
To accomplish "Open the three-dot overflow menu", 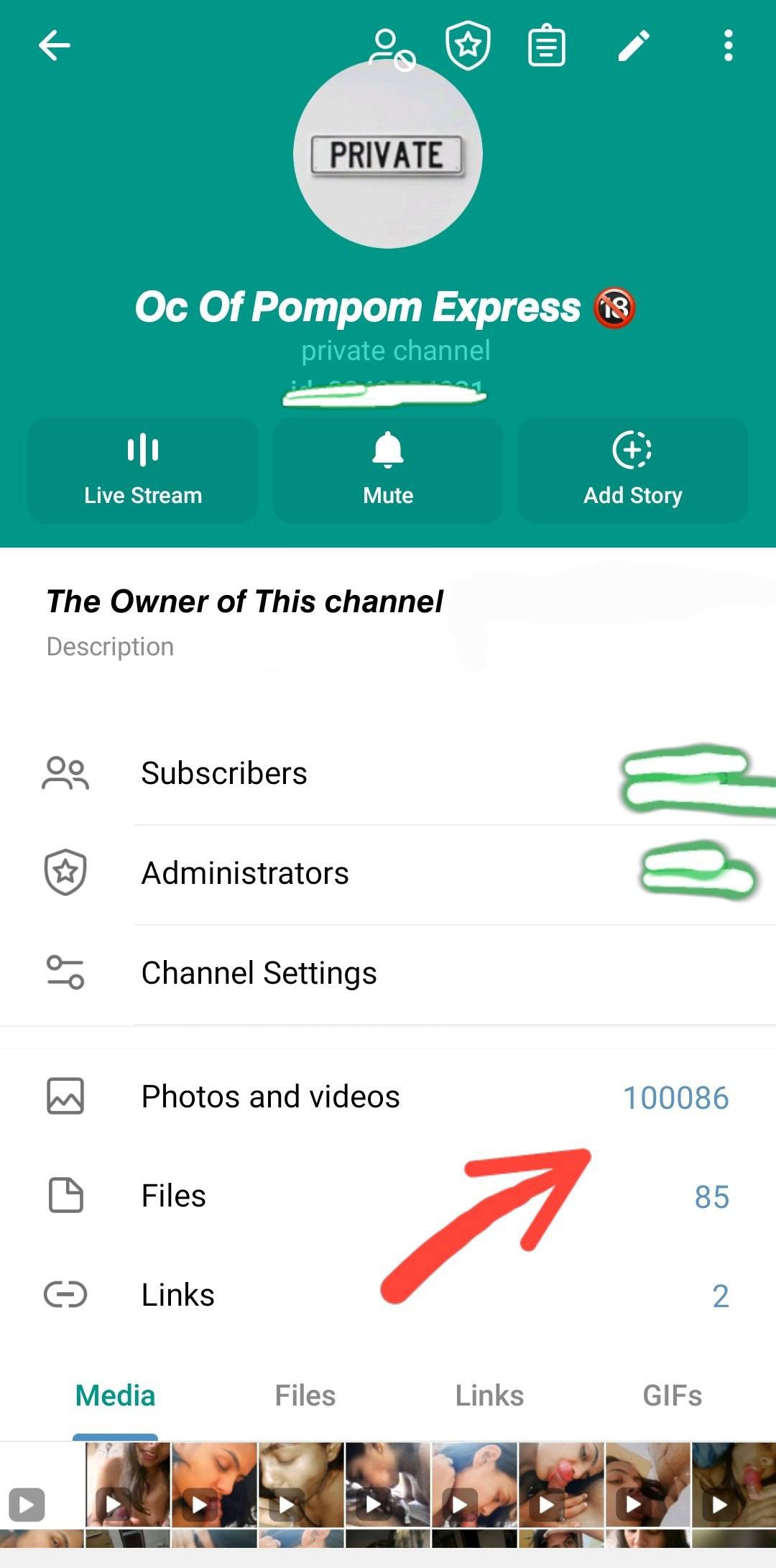I will coord(729,46).
